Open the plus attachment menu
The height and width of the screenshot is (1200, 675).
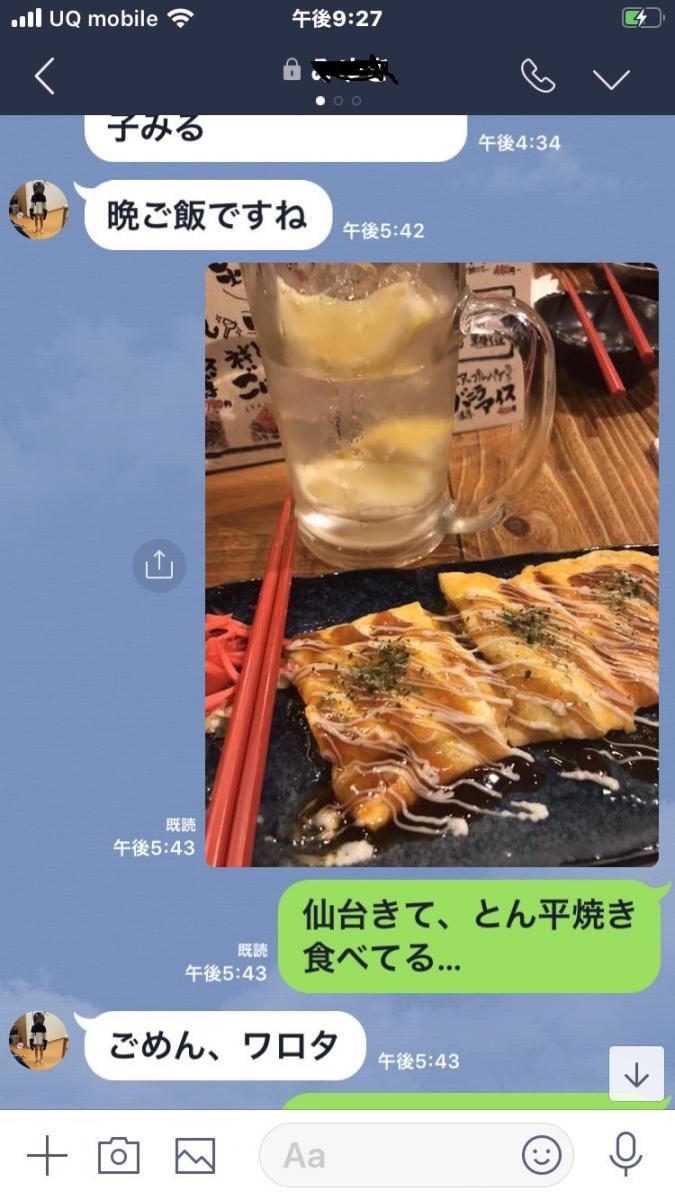click(46, 1156)
